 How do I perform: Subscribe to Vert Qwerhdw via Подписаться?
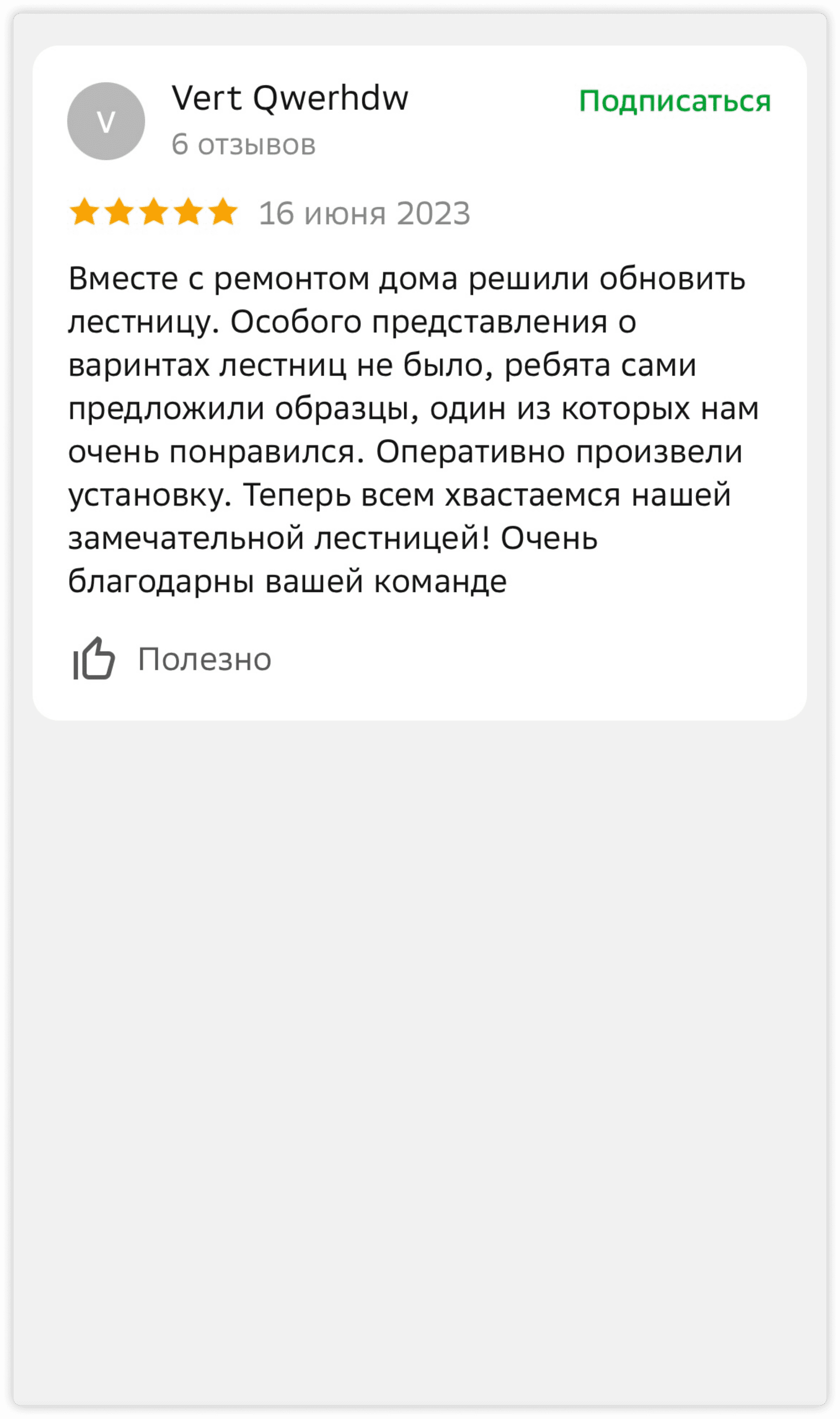(x=674, y=102)
